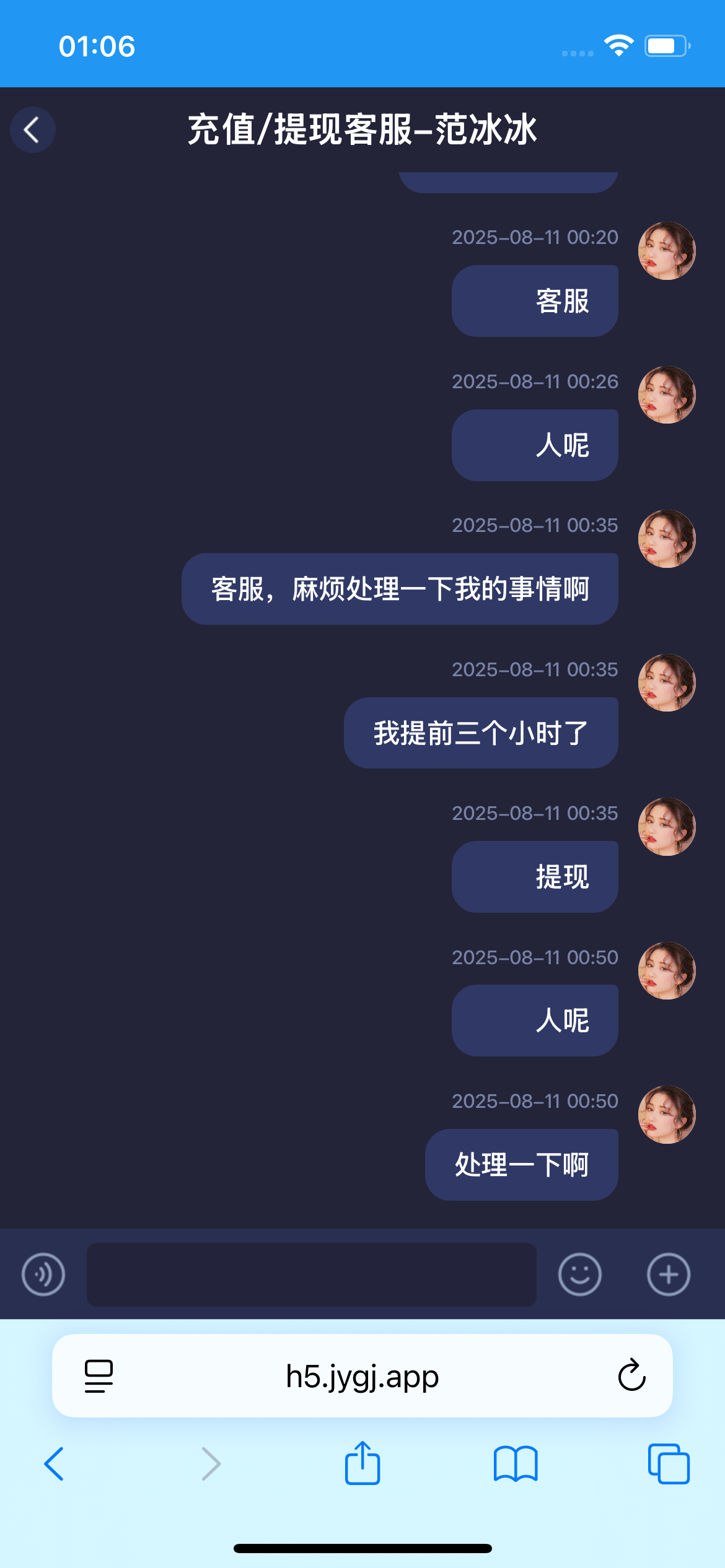Image resolution: width=725 pixels, height=1568 pixels.
Task: Open the emoji picker
Action: click(579, 1274)
